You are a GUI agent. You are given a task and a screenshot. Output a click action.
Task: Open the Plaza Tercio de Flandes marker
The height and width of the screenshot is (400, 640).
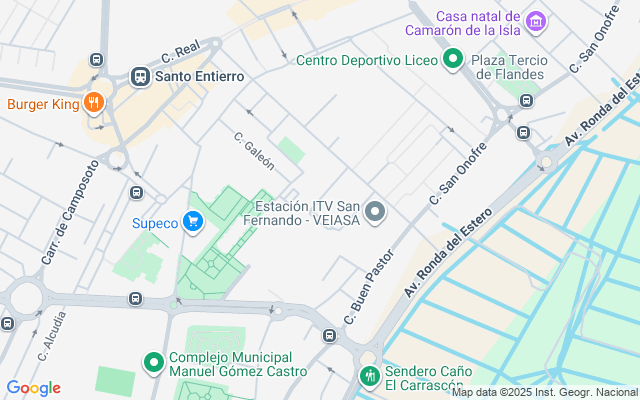coord(510,67)
